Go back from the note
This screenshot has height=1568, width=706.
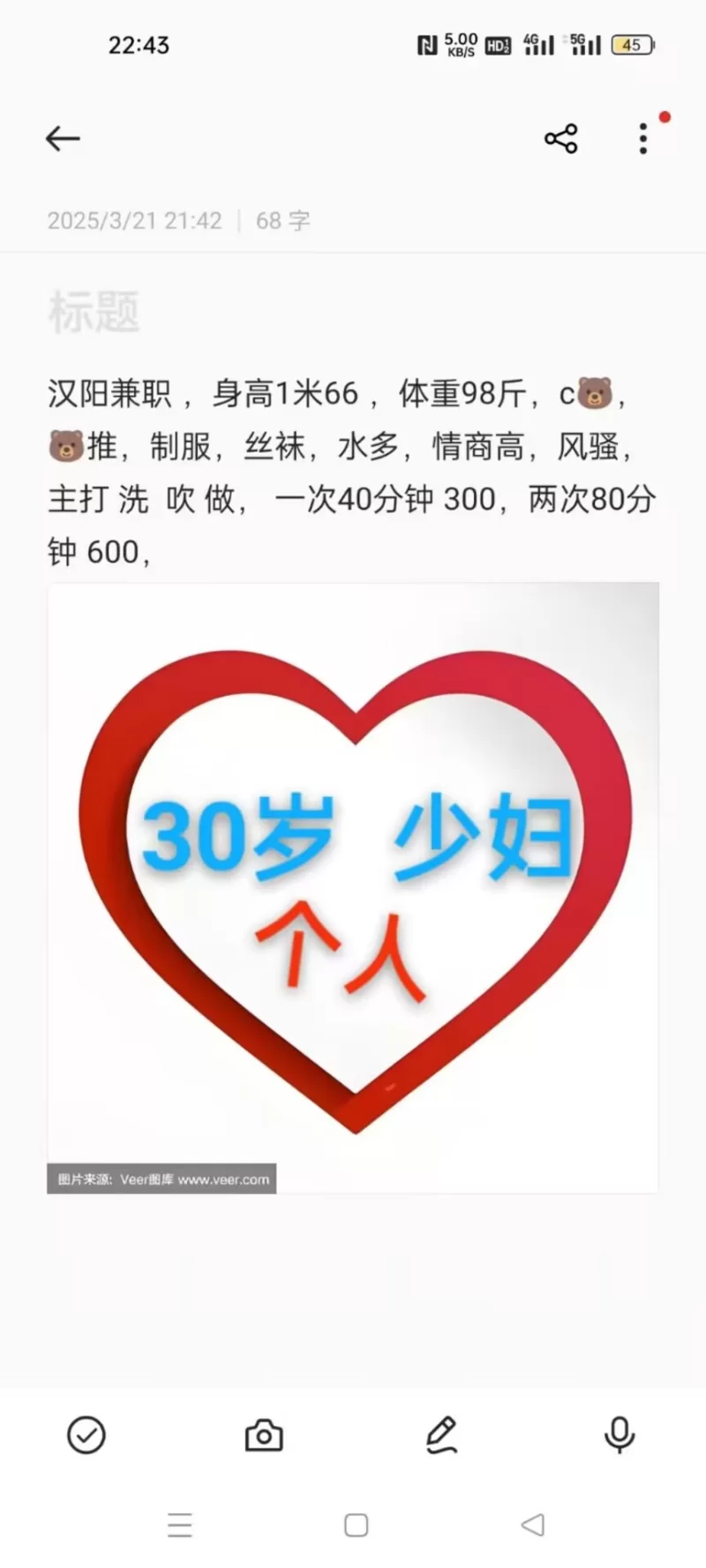tap(63, 138)
